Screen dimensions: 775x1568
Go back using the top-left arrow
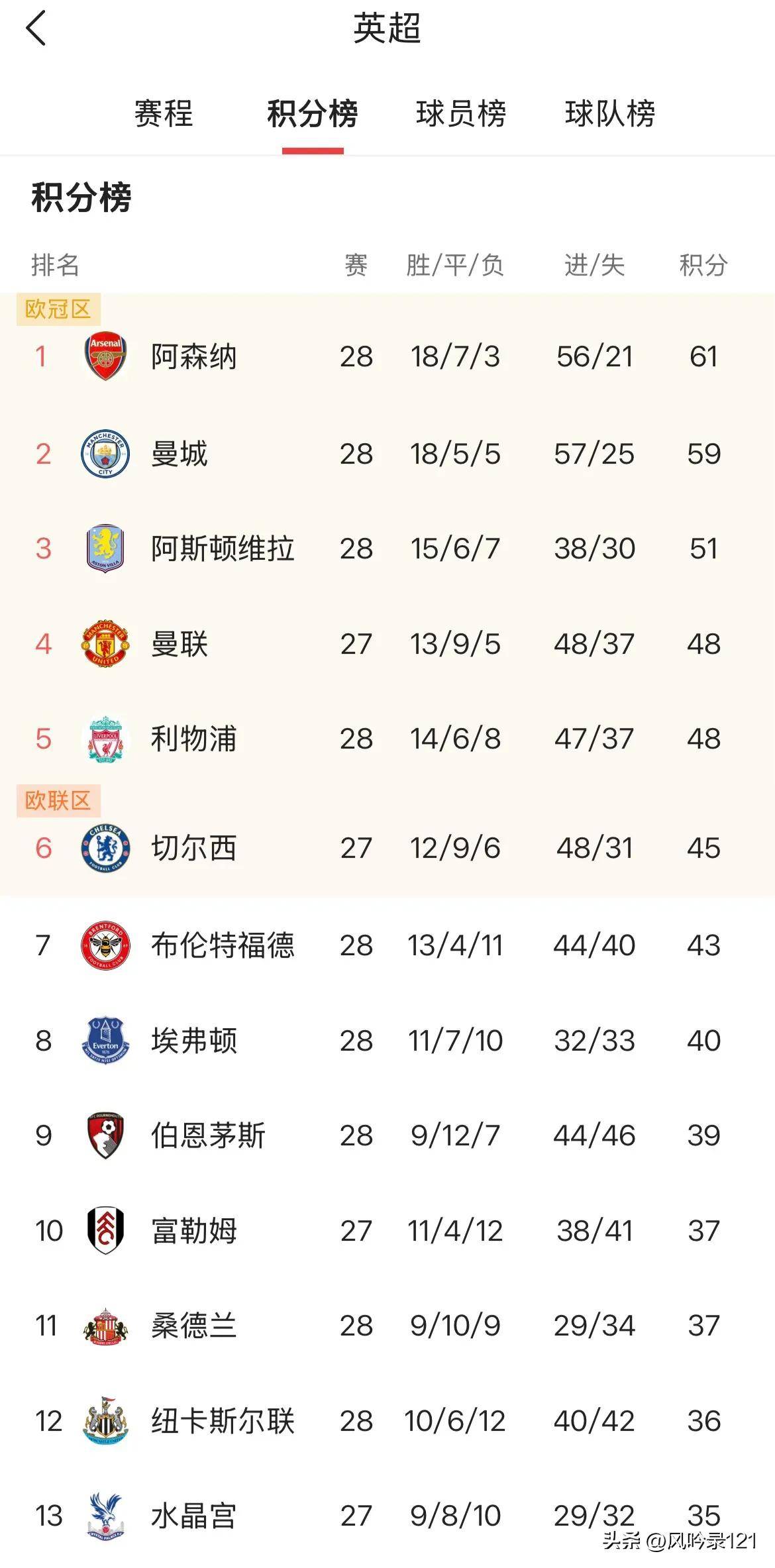36,28
